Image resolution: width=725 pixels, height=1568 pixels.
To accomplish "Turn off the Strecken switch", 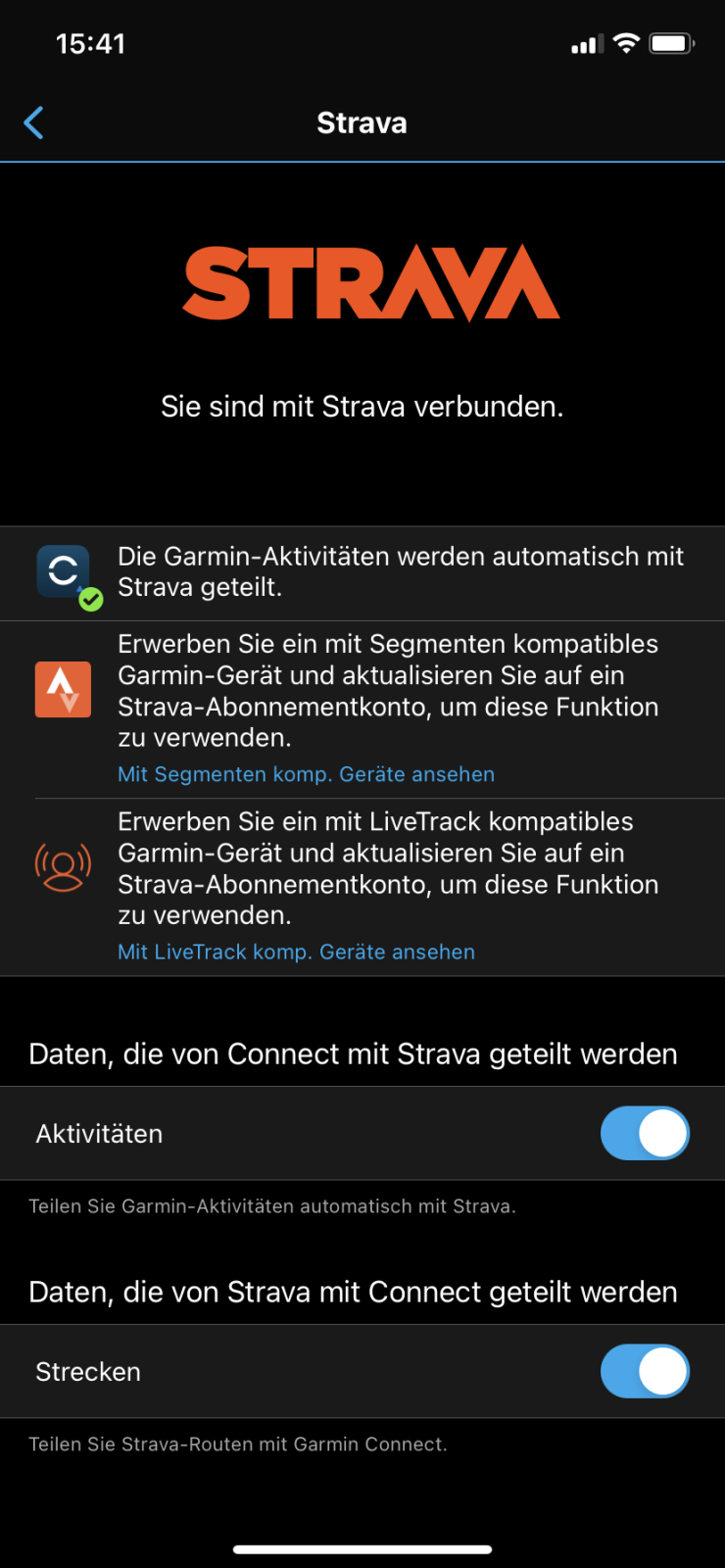I will point(644,1371).
